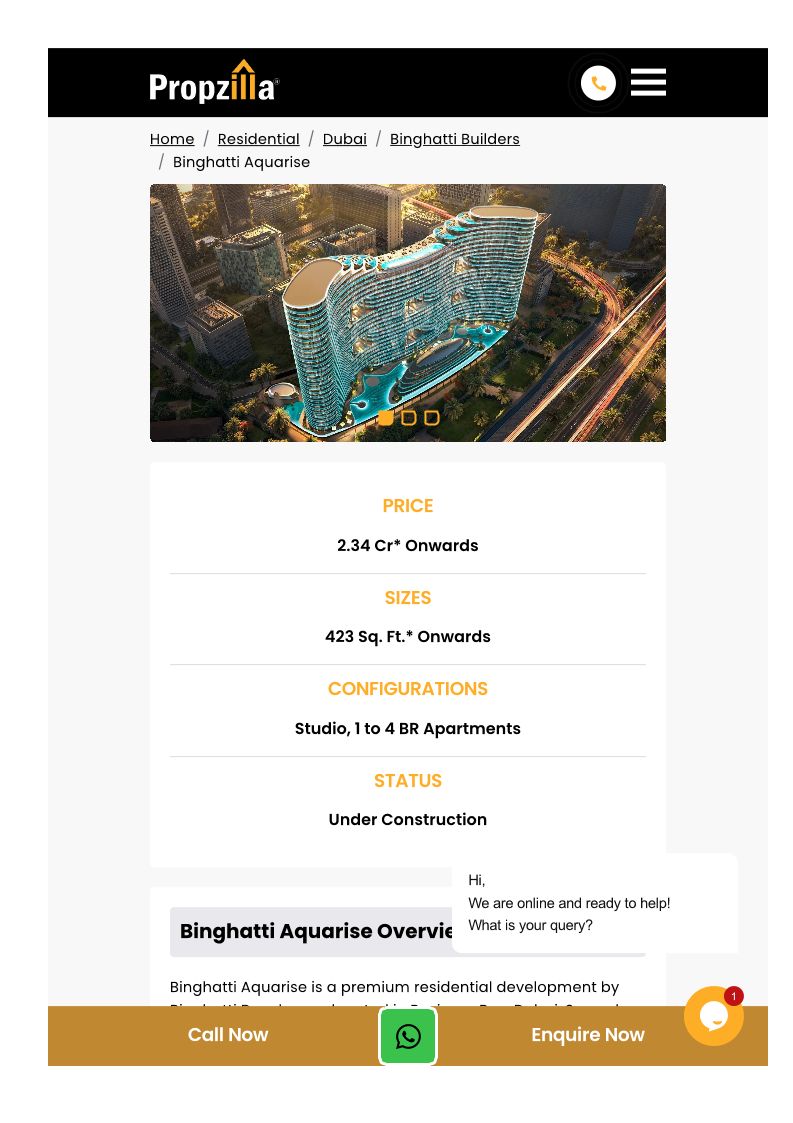Open Binghatti Builders breadcrumb link

click(x=454, y=139)
